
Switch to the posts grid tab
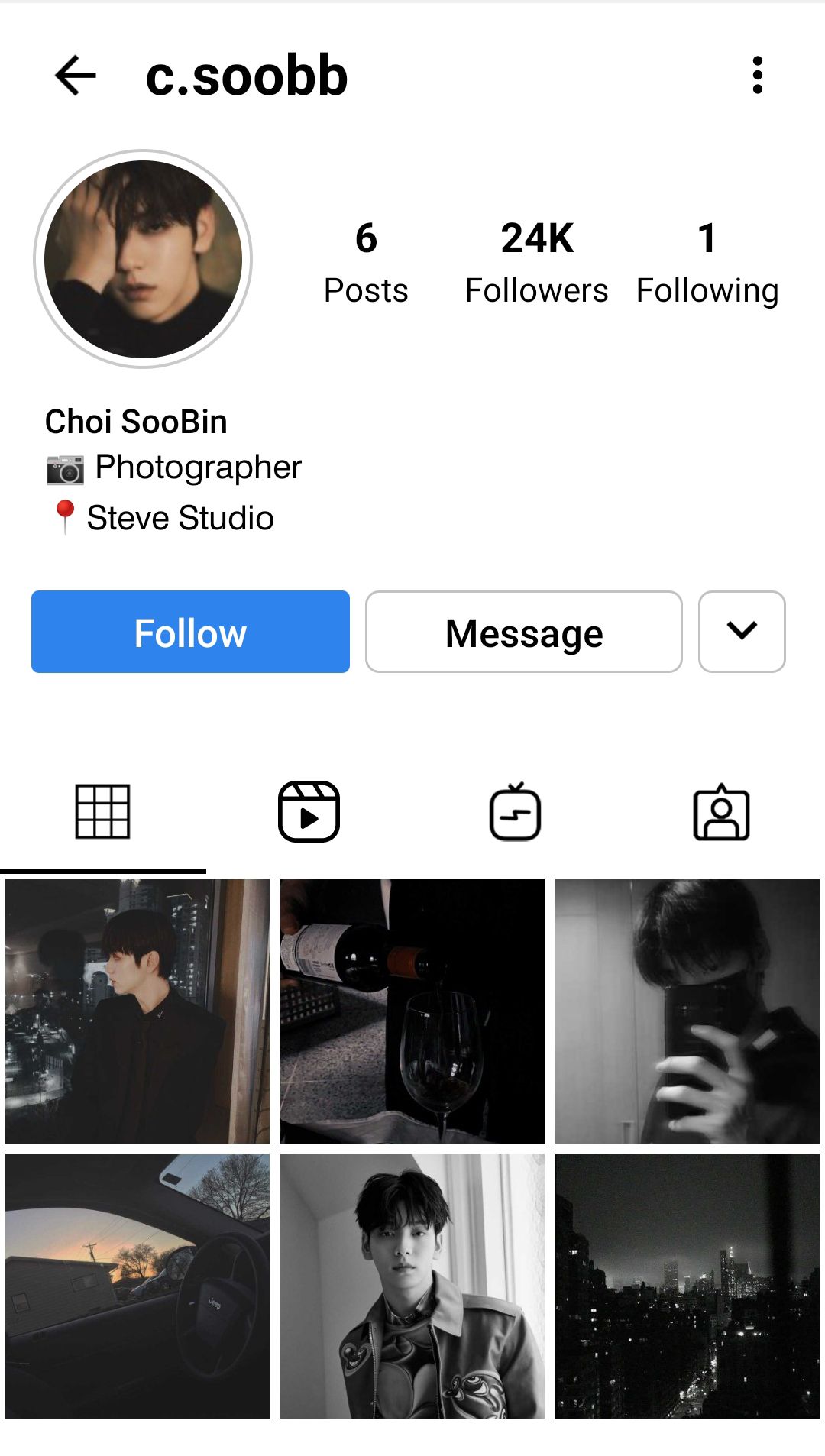[x=102, y=812]
